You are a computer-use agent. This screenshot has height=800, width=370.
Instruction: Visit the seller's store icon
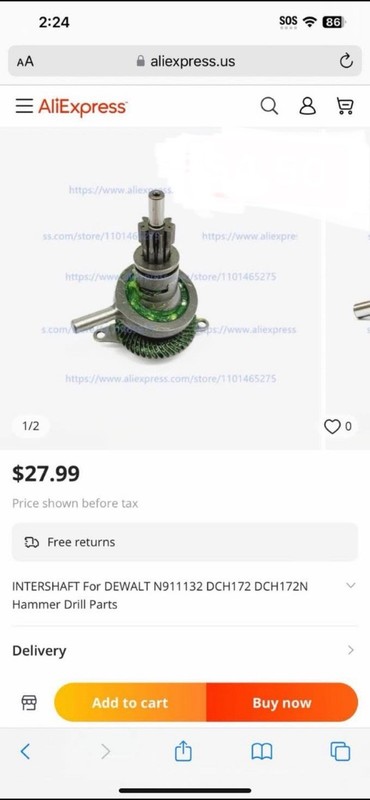point(29,703)
